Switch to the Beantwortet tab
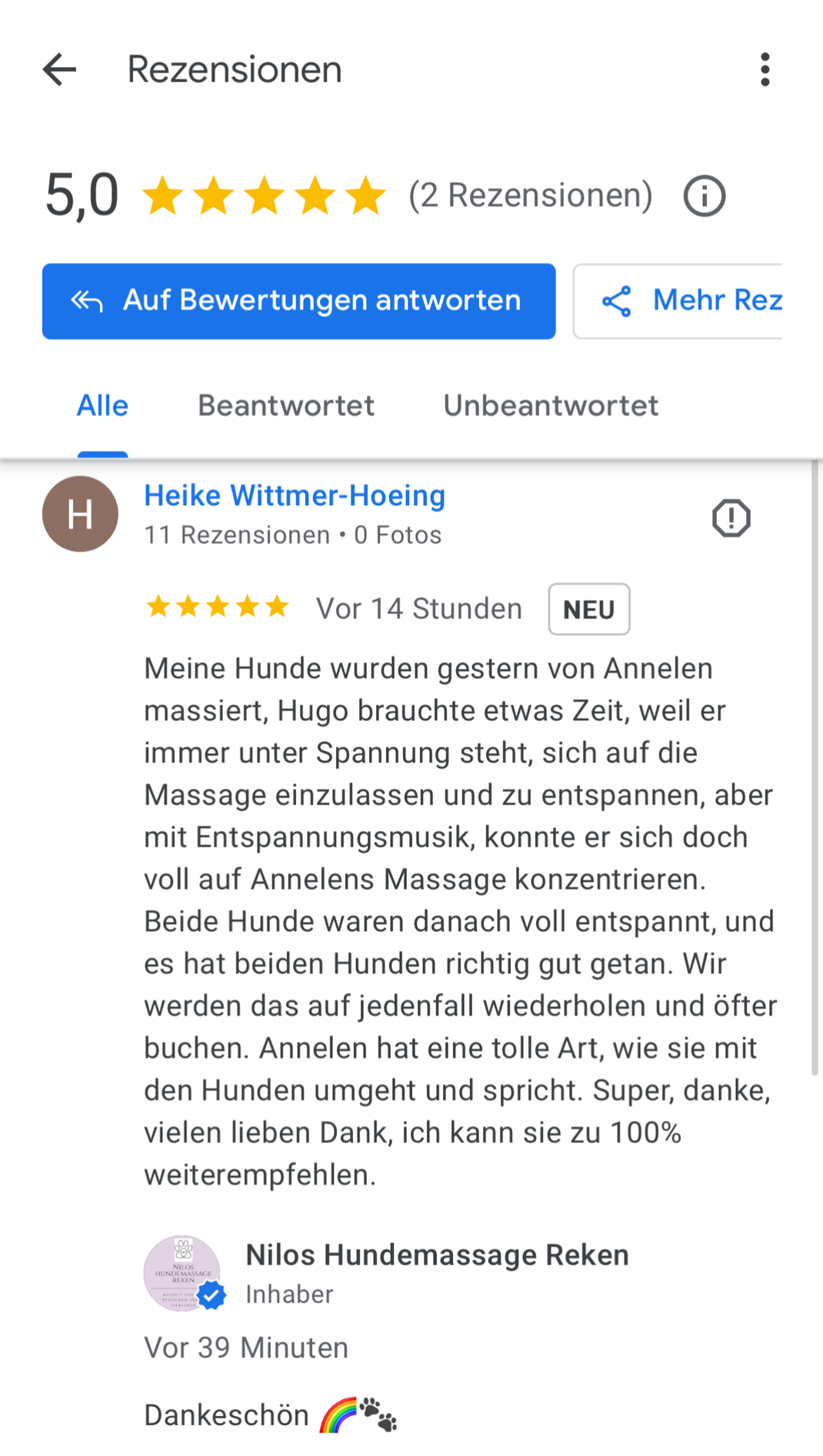The image size is (823, 1456). click(286, 406)
